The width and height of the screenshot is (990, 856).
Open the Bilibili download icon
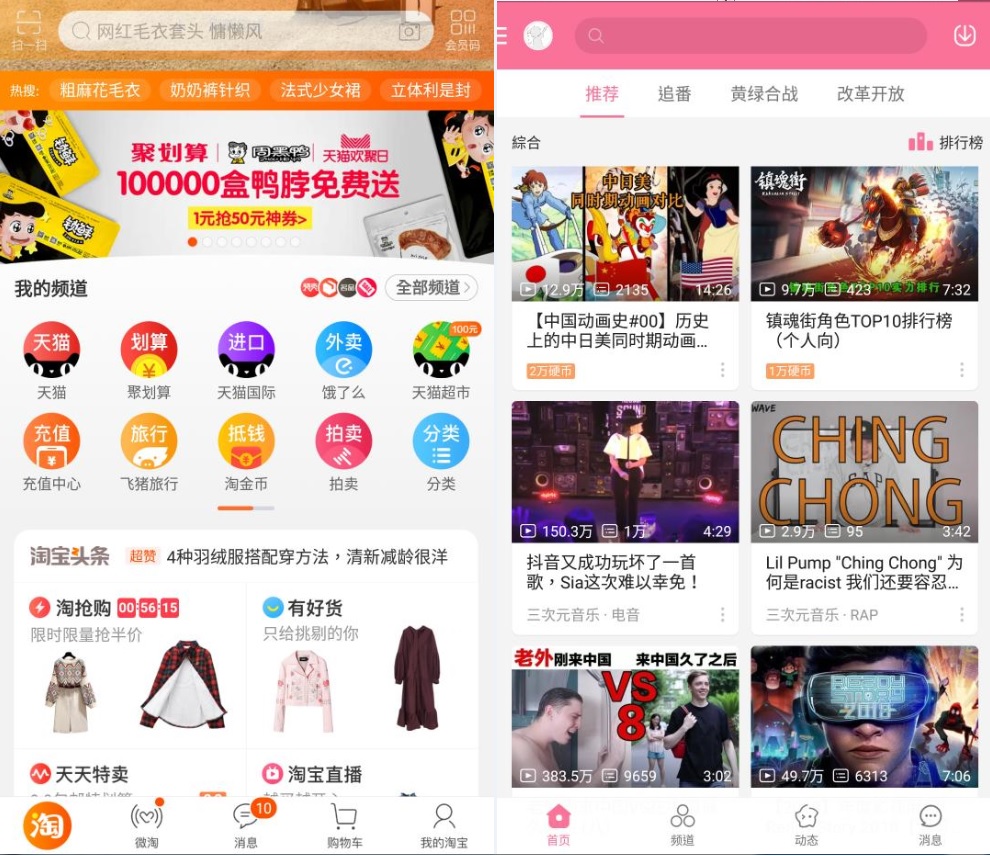[x=964, y=35]
